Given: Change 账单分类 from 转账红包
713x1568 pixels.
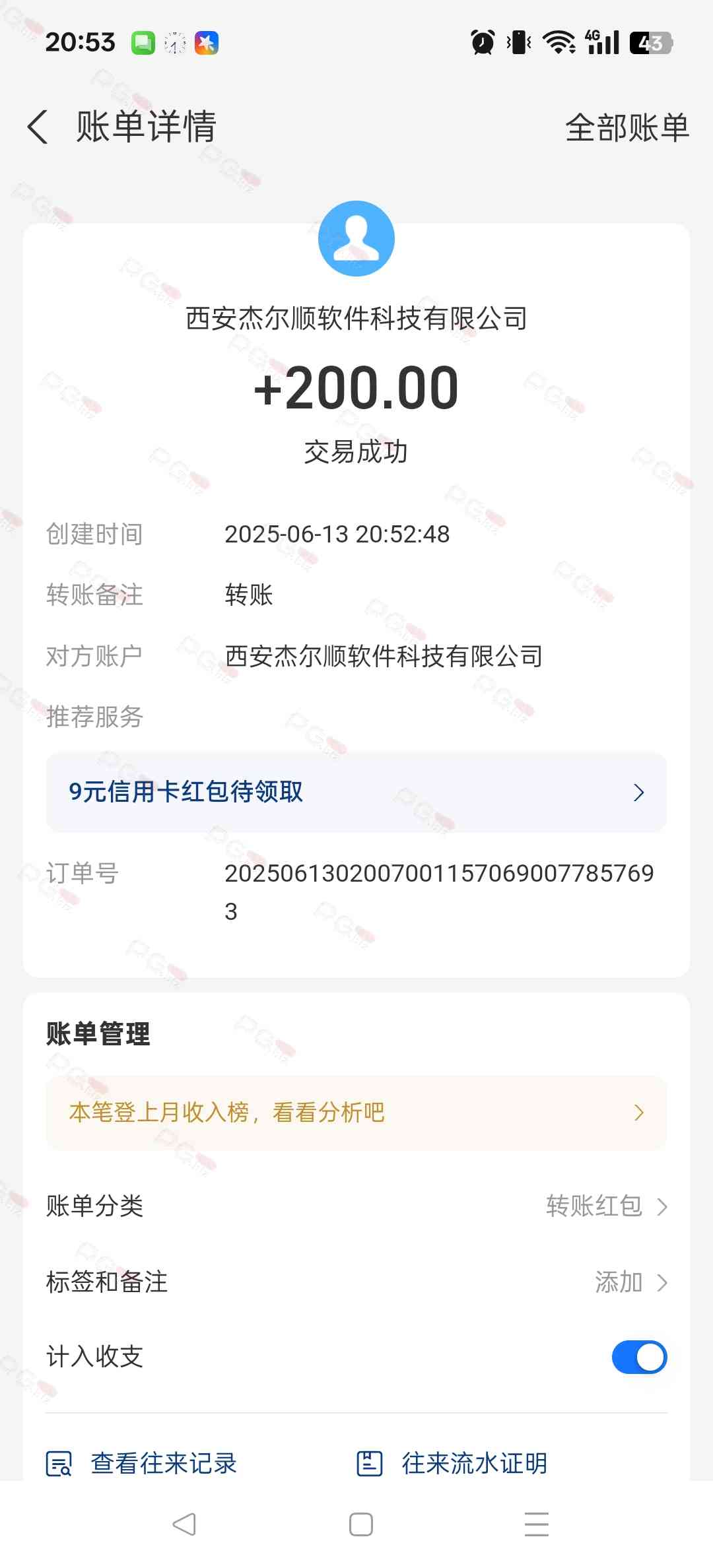Looking at the screenshot, I should pyautogui.click(x=606, y=1206).
